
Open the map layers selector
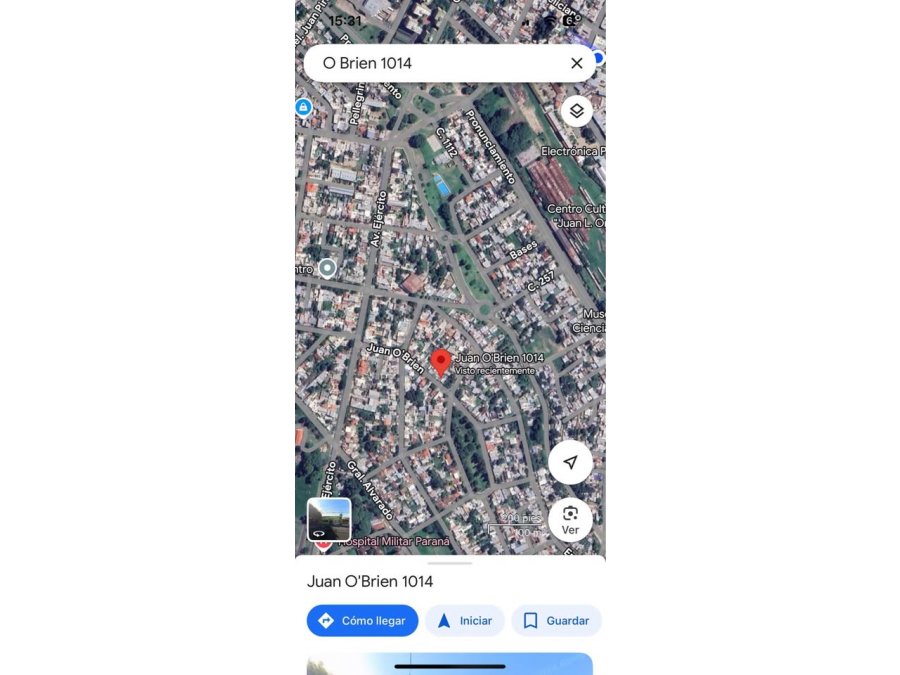tap(577, 111)
